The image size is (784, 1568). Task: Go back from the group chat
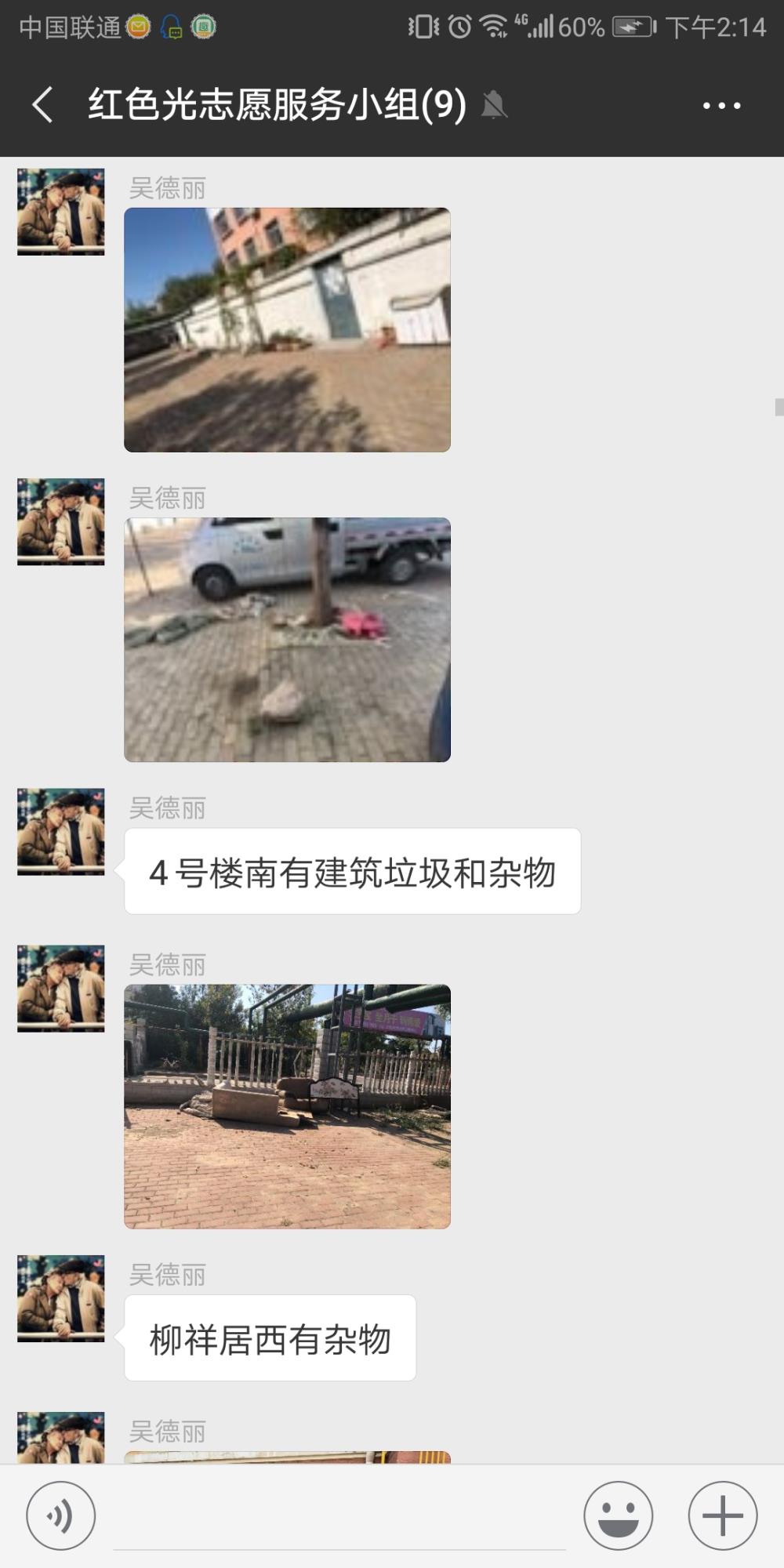click(43, 104)
